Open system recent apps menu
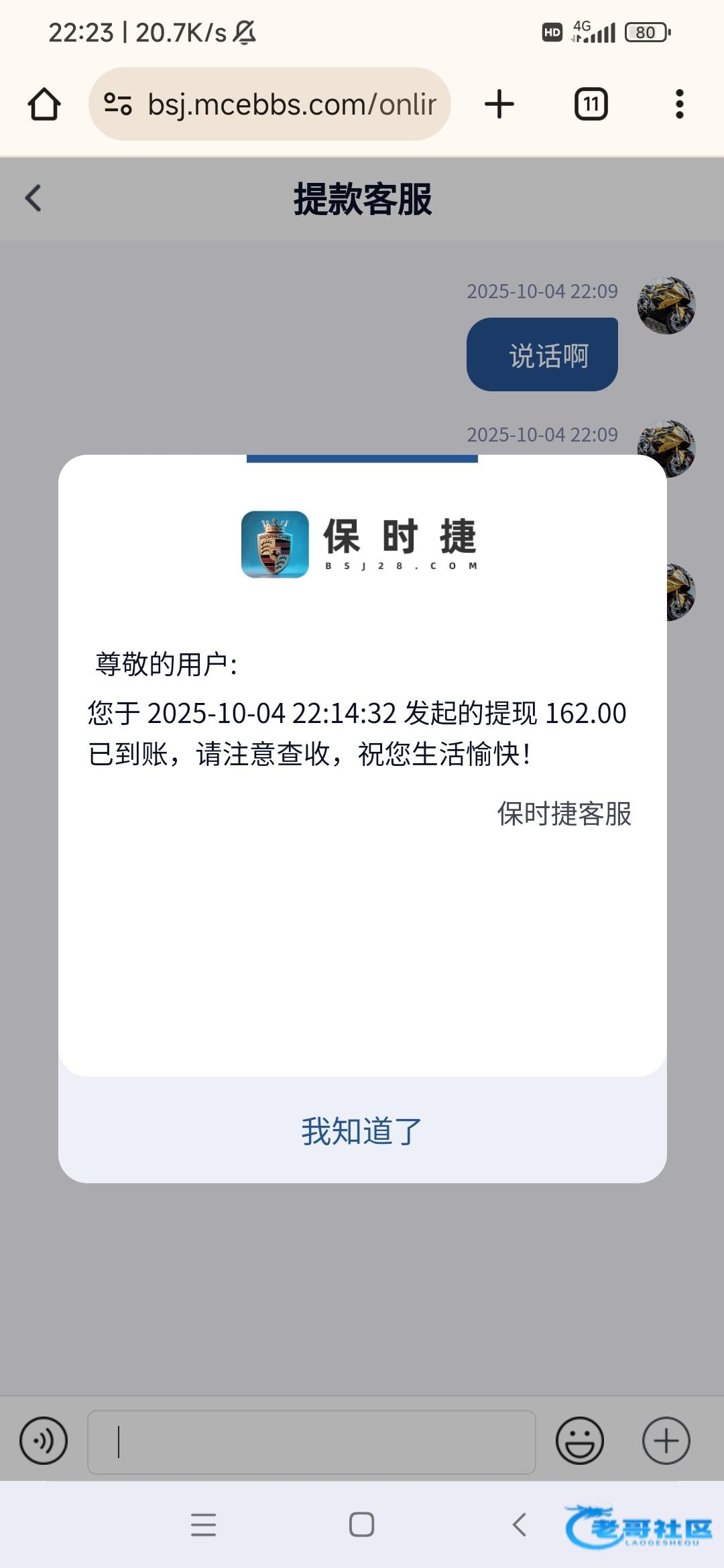This screenshot has width=724, height=1568. 203,1524
